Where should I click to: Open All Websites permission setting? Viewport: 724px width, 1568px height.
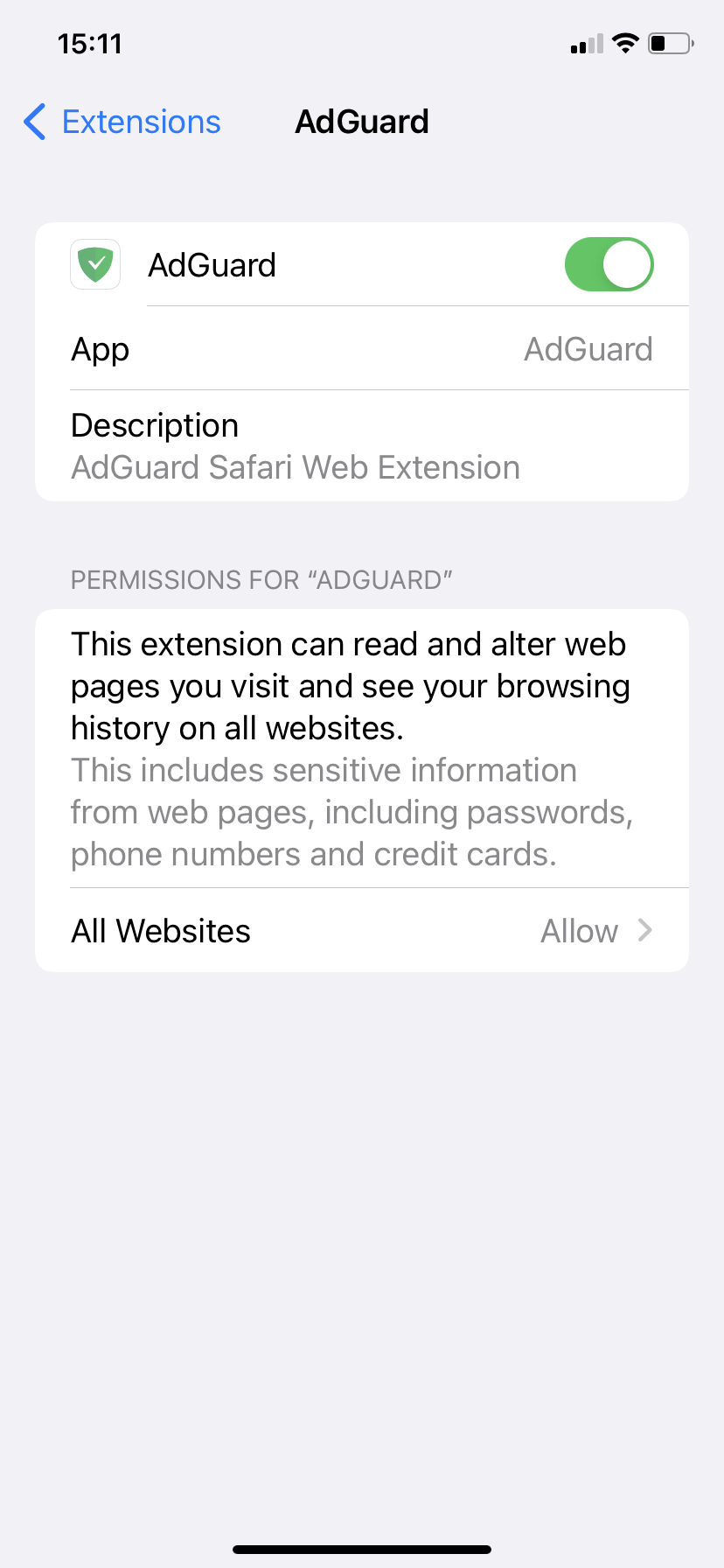click(362, 930)
